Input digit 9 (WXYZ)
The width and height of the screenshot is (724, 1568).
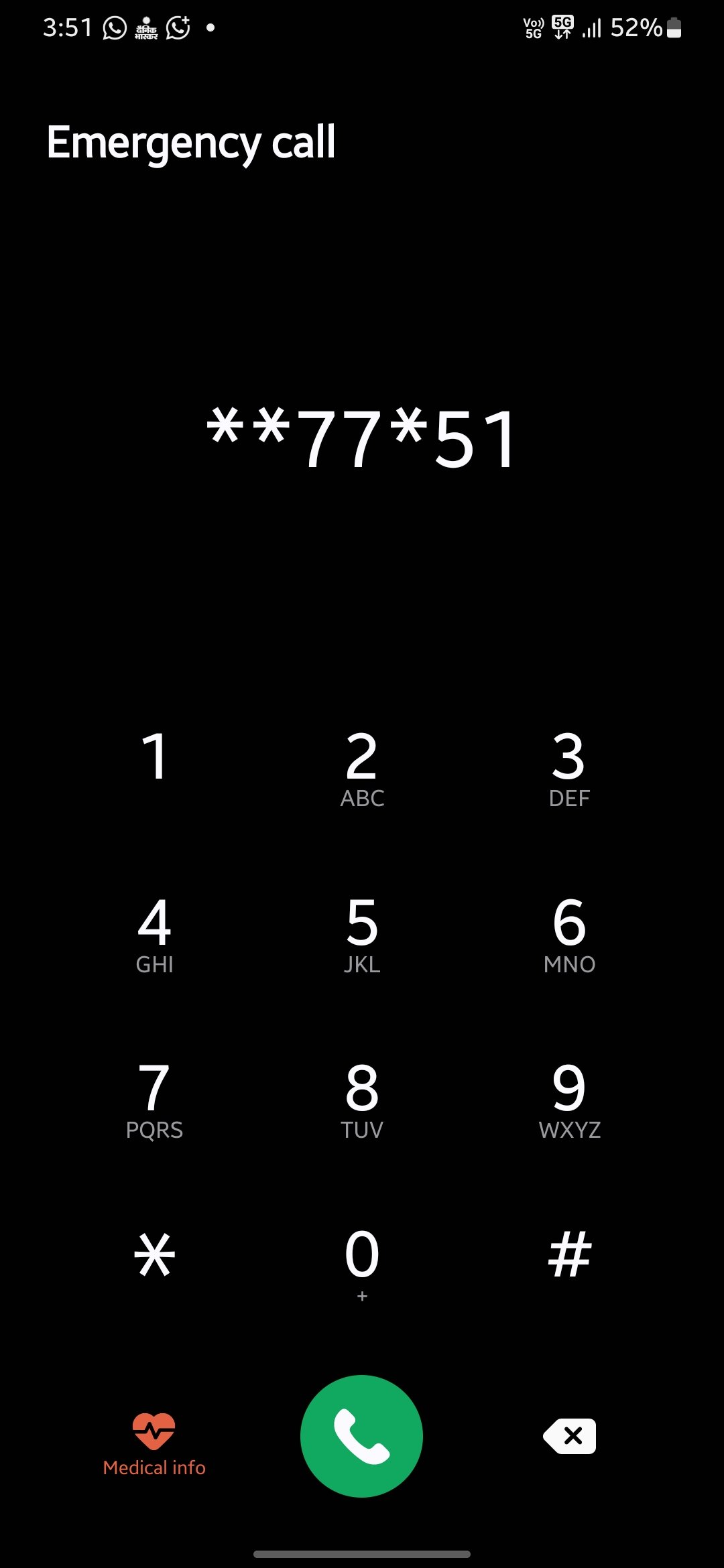click(569, 1099)
